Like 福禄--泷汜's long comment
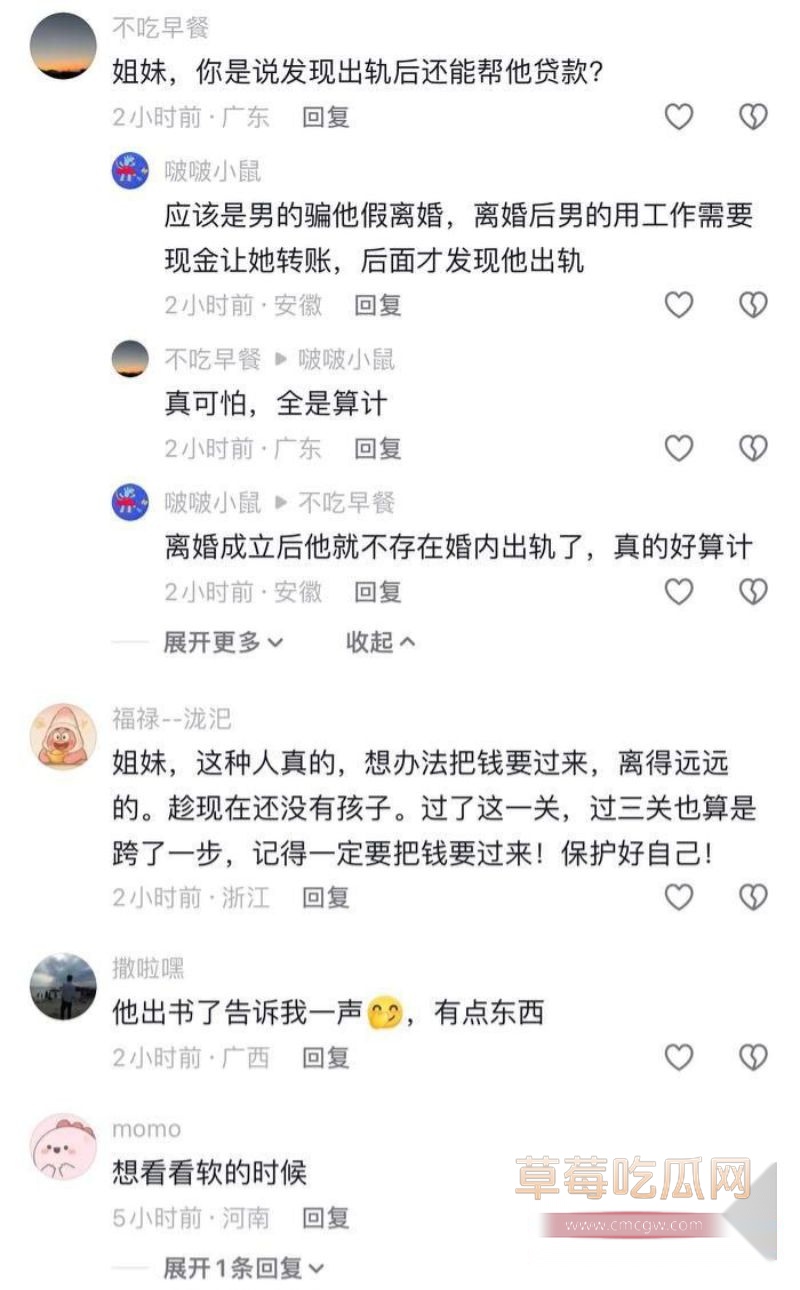The height and width of the screenshot is (1290, 800). (x=679, y=897)
